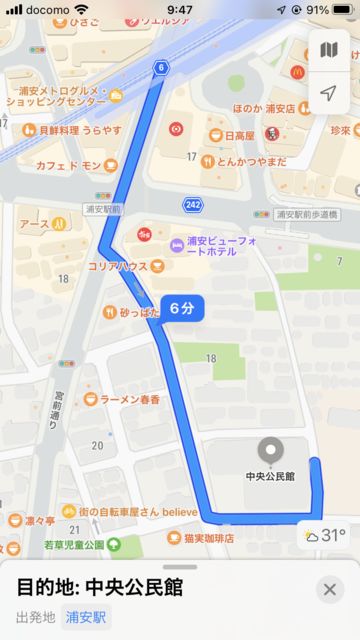Screen dimensions: 360x640
Task: Select the 若草児童公園 park marker
Action: point(114,544)
